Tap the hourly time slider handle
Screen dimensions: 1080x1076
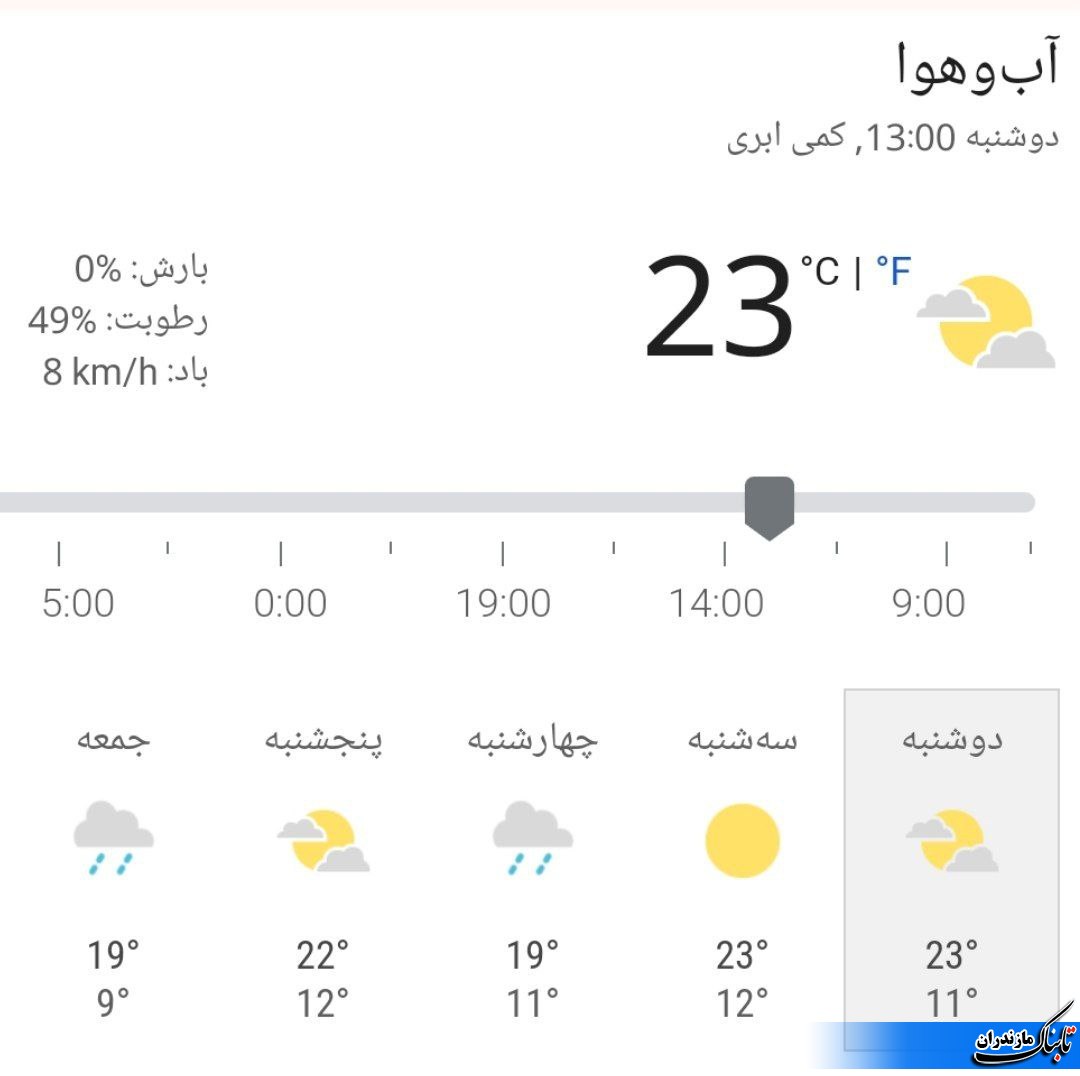coord(769,505)
